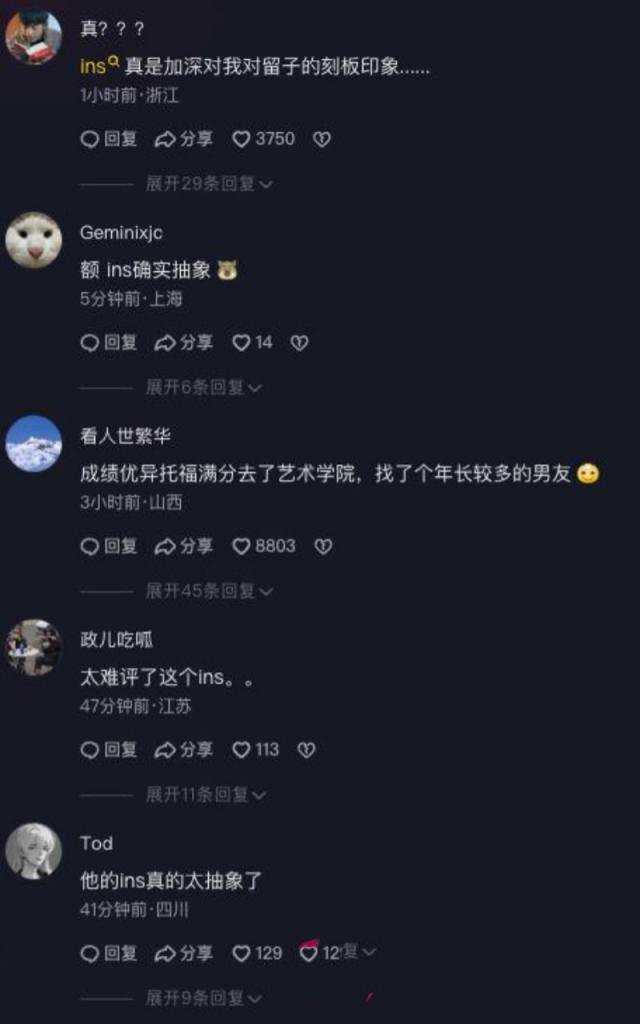Dislike 看人世繁华's comment

coord(322,547)
